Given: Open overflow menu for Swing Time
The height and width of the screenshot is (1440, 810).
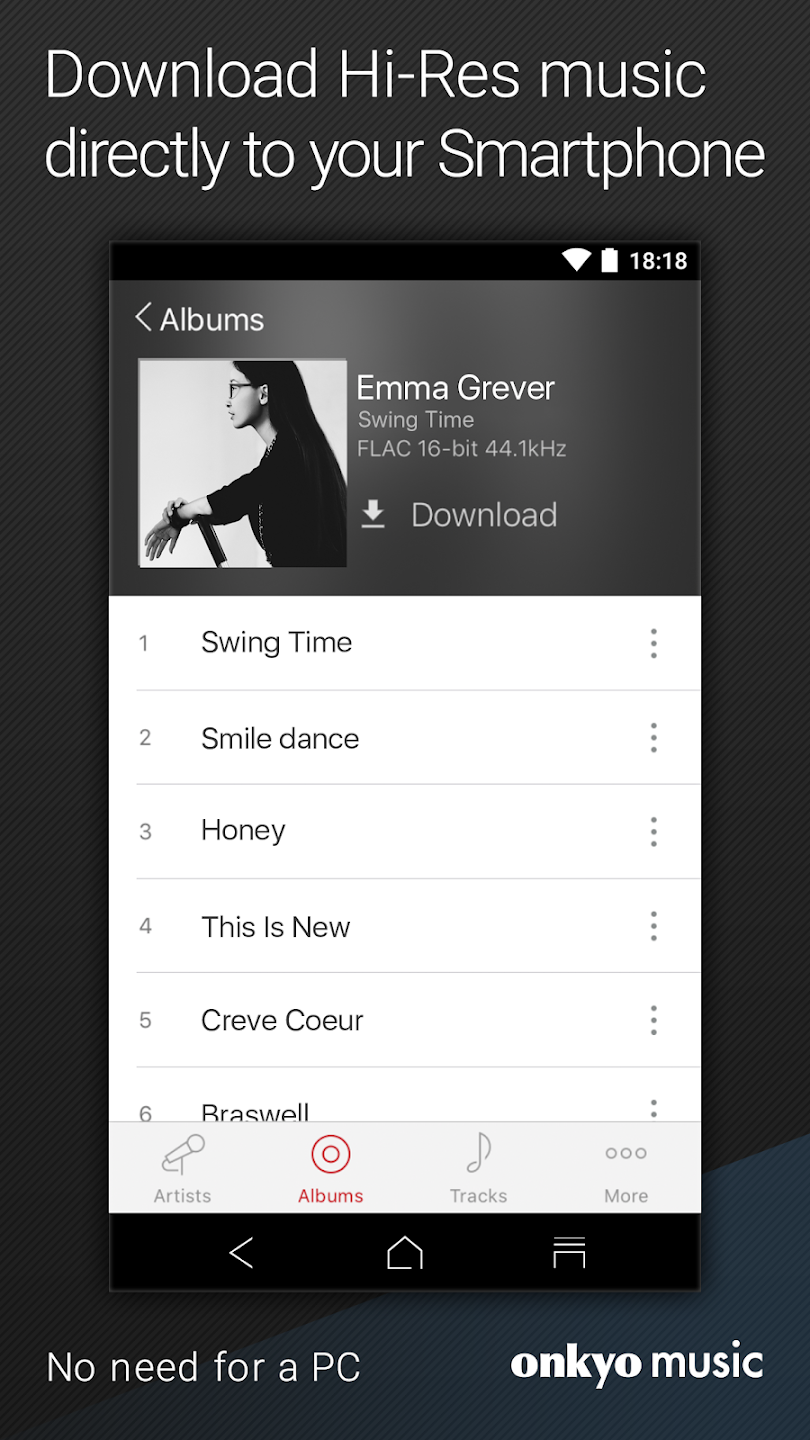Looking at the screenshot, I should pyautogui.click(x=653, y=643).
